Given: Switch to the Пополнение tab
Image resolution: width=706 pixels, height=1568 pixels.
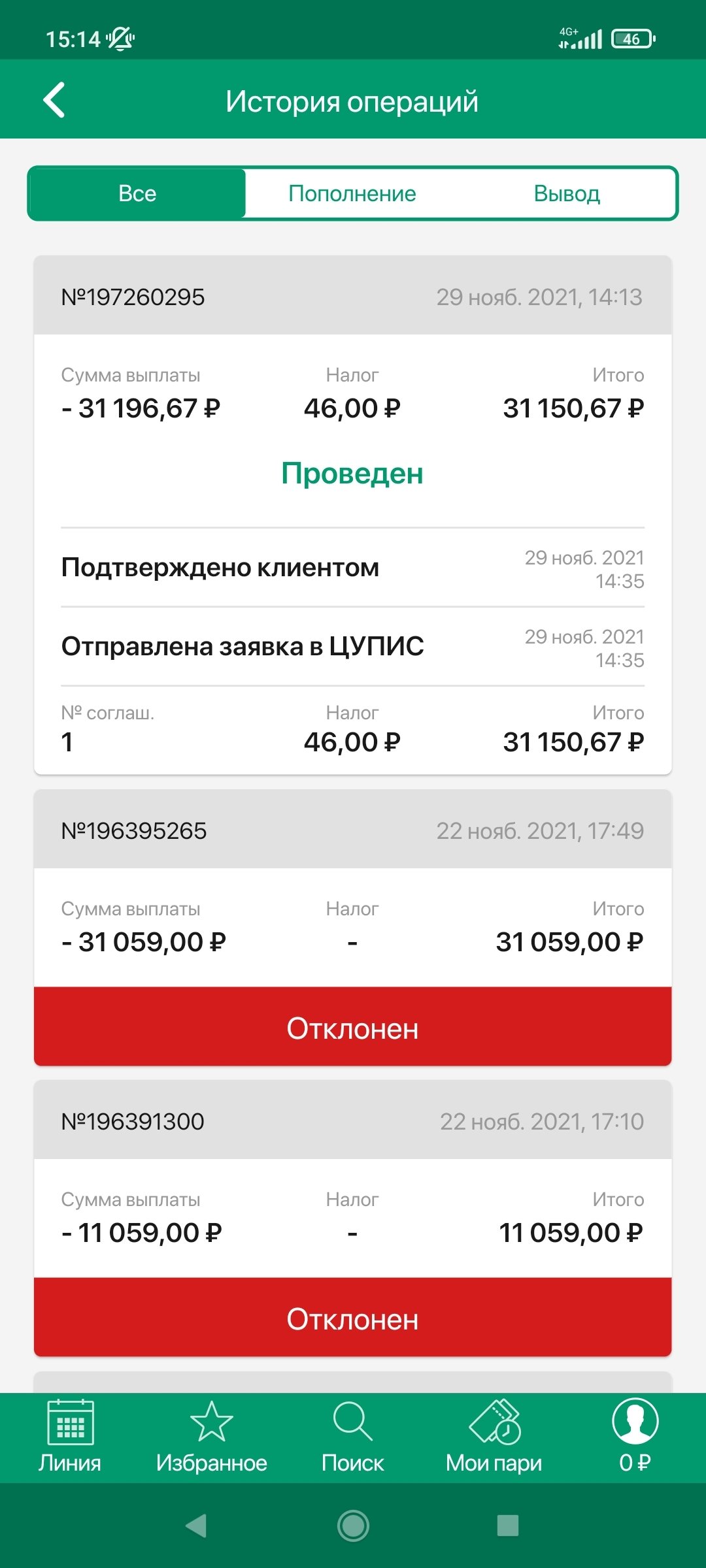Looking at the screenshot, I should tap(352, 193).
